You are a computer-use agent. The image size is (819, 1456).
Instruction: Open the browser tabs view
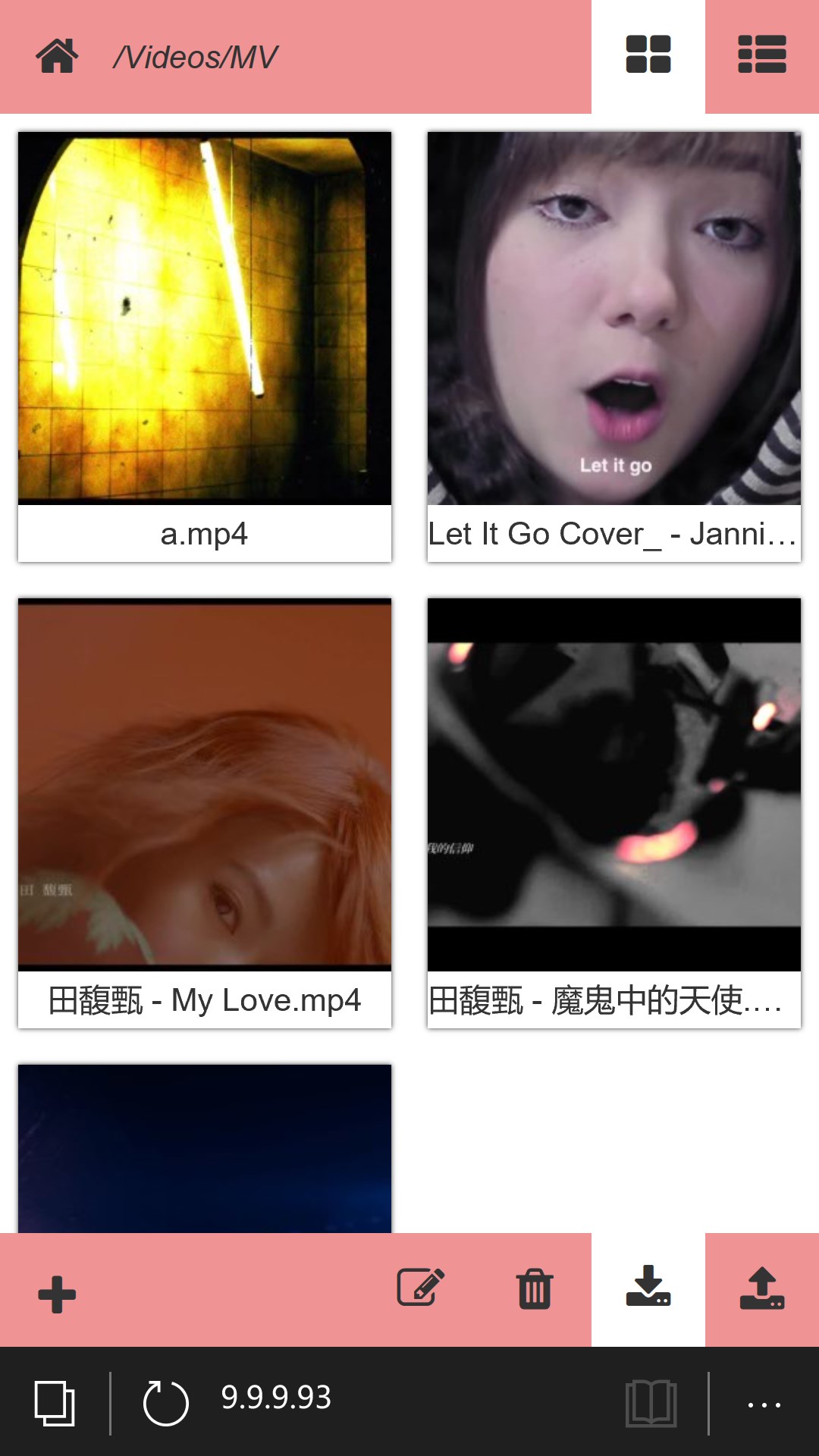click(x=55, y=1403)
